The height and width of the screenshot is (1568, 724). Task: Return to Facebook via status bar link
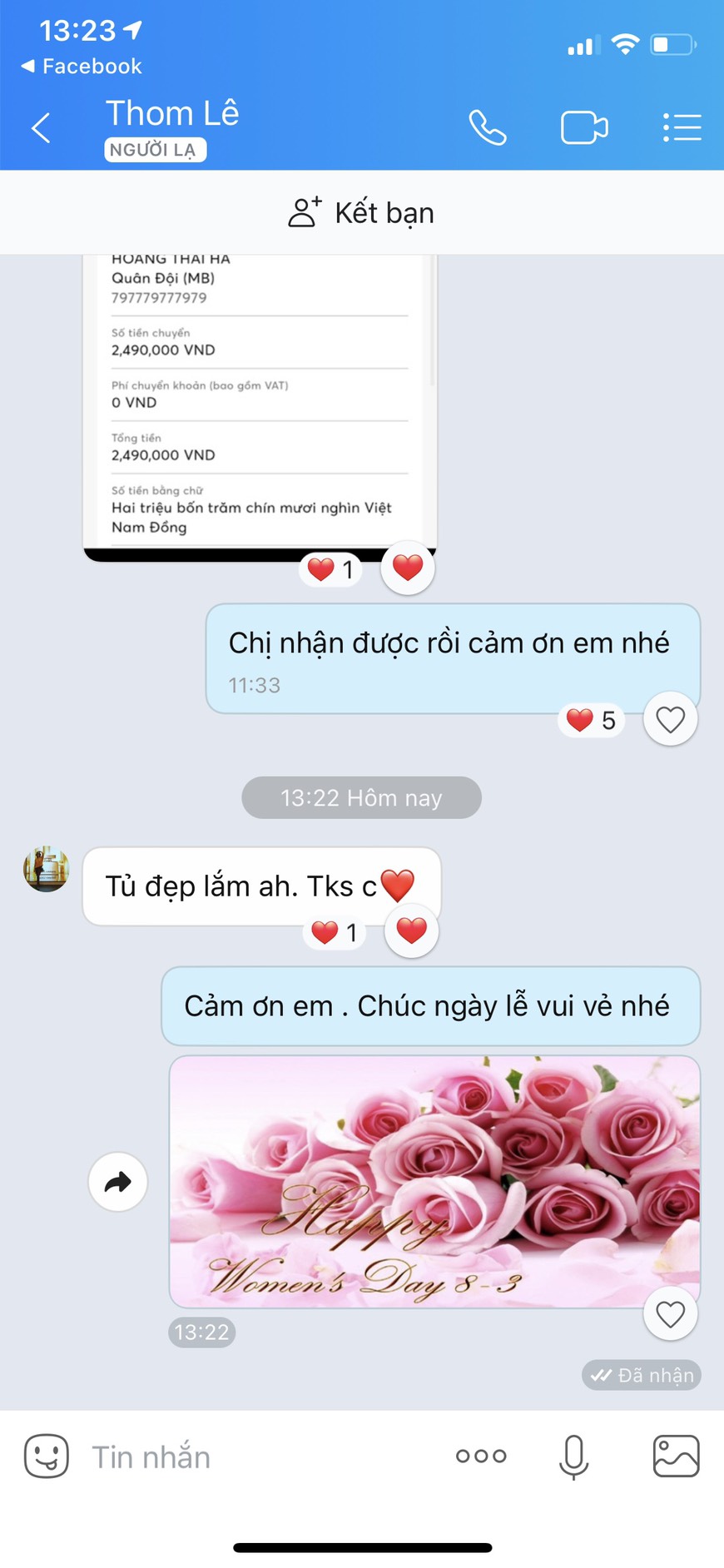pyautogui.click(x=81, y=67)
